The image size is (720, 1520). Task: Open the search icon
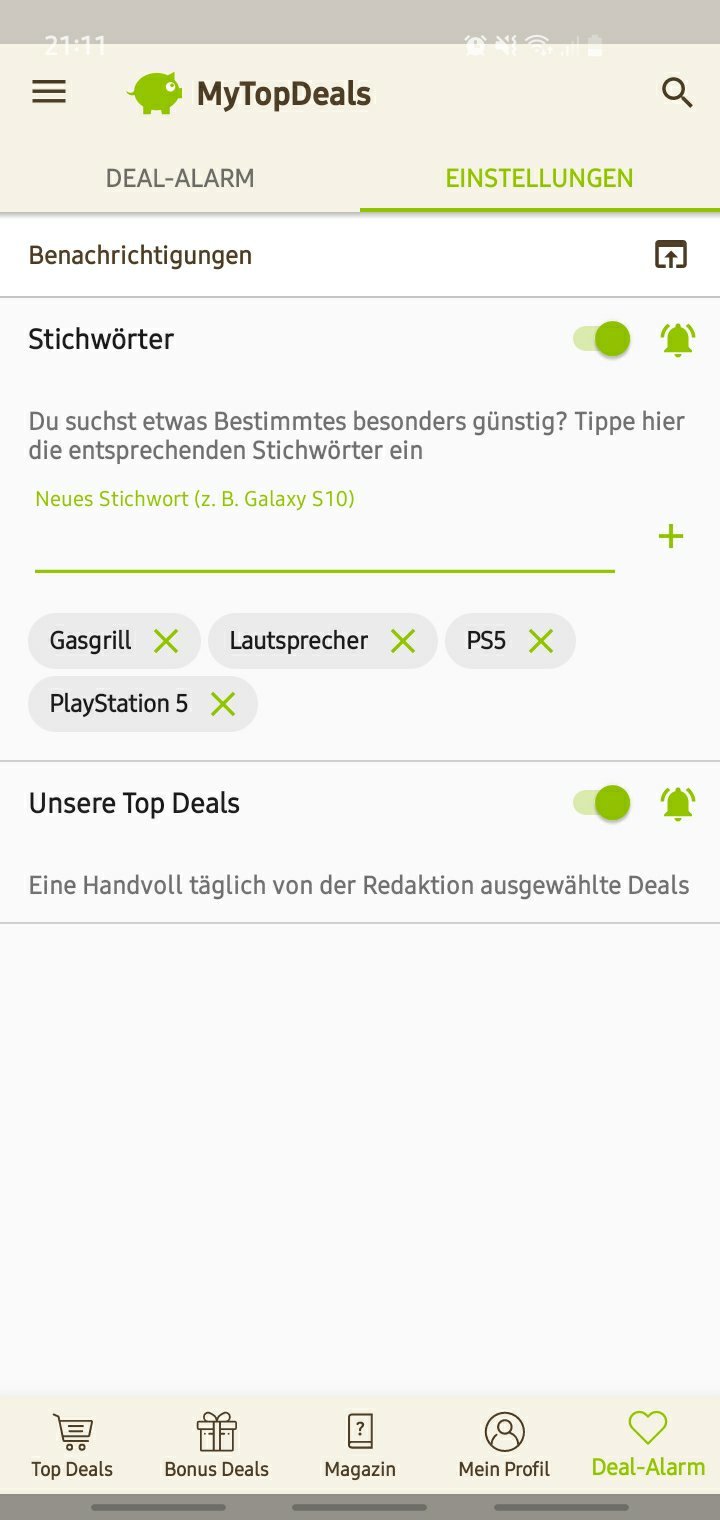[x=677, y=93]
